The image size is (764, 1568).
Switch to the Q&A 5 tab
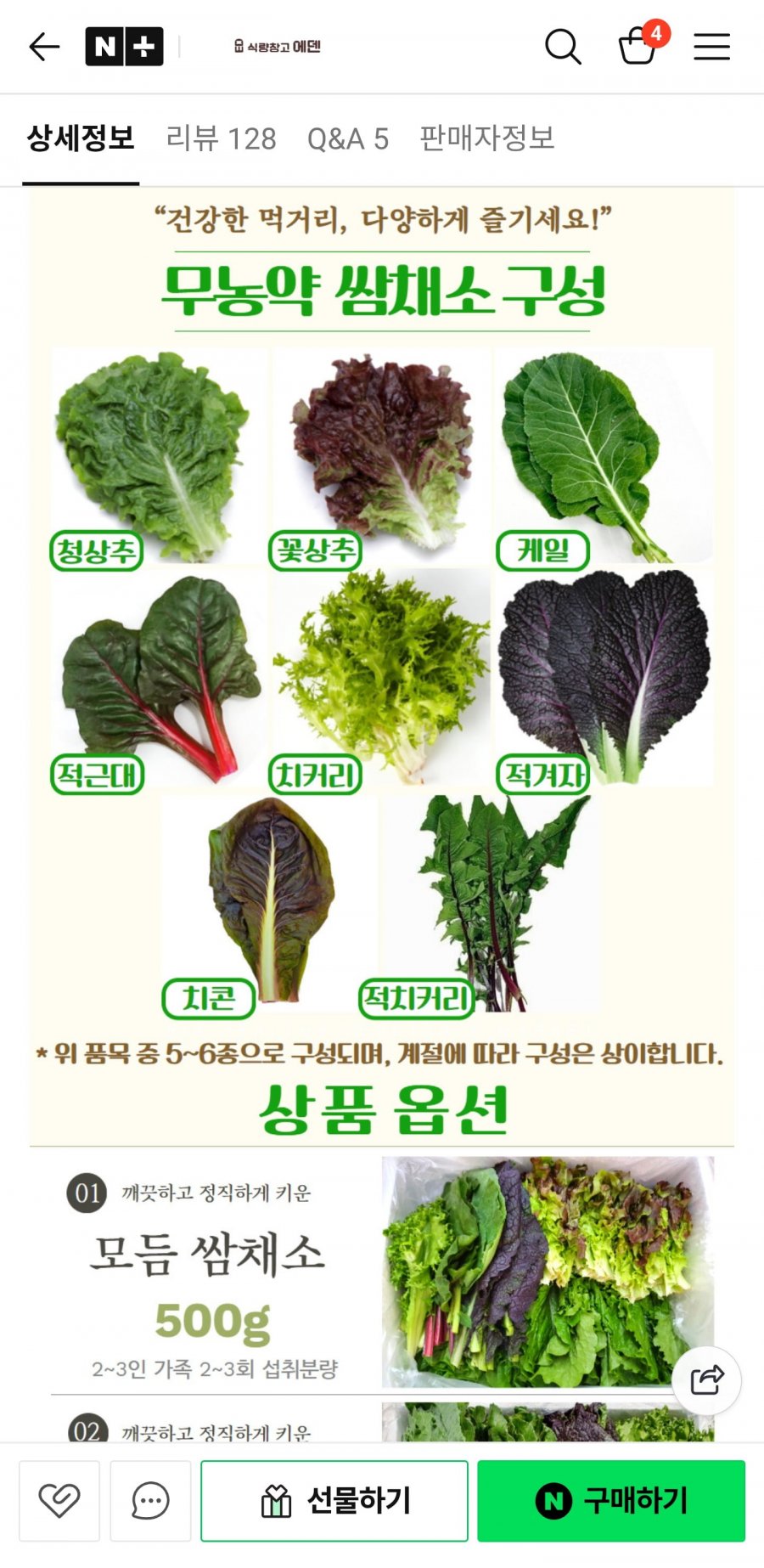coord(348,138)
